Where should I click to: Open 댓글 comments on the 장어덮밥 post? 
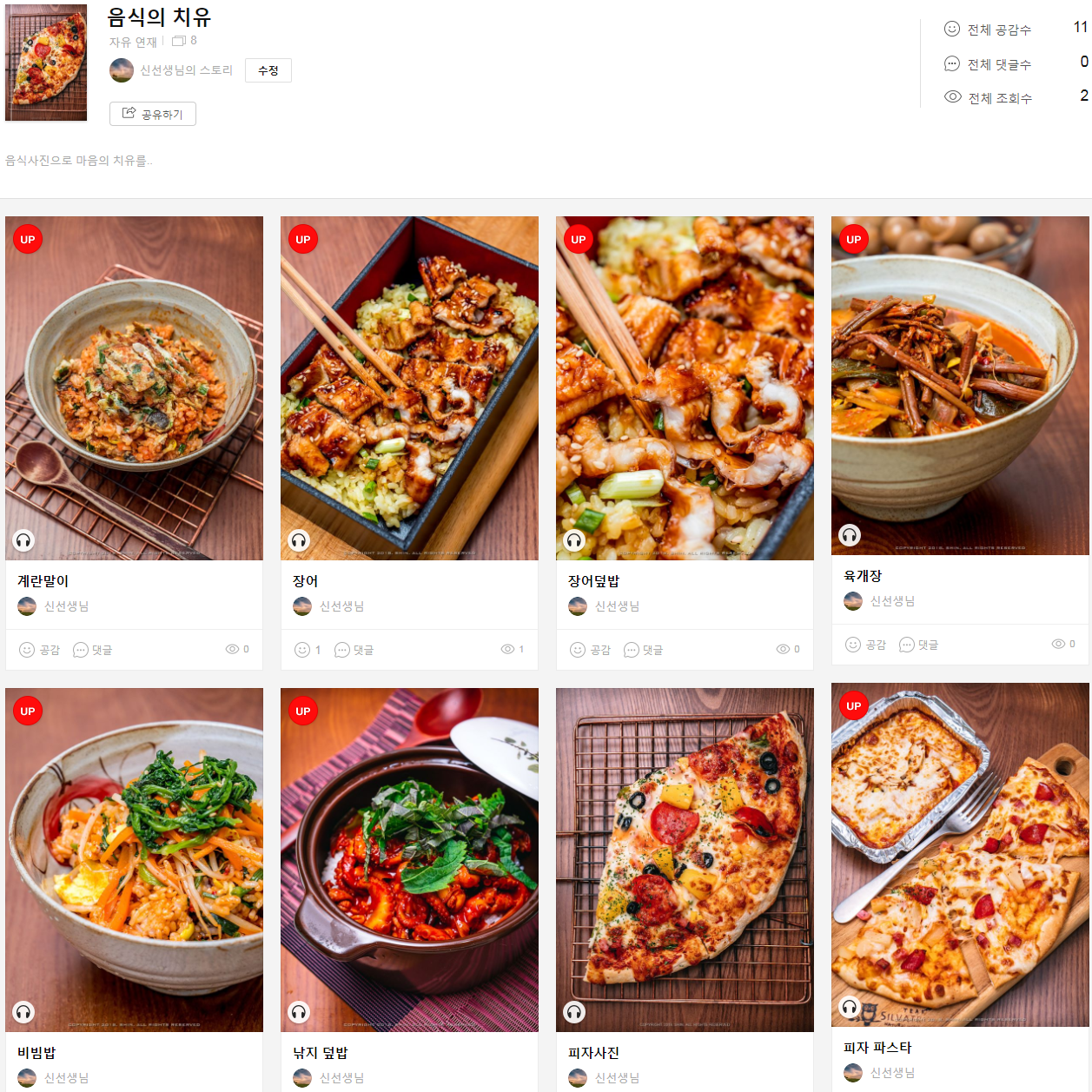point(644,650)
